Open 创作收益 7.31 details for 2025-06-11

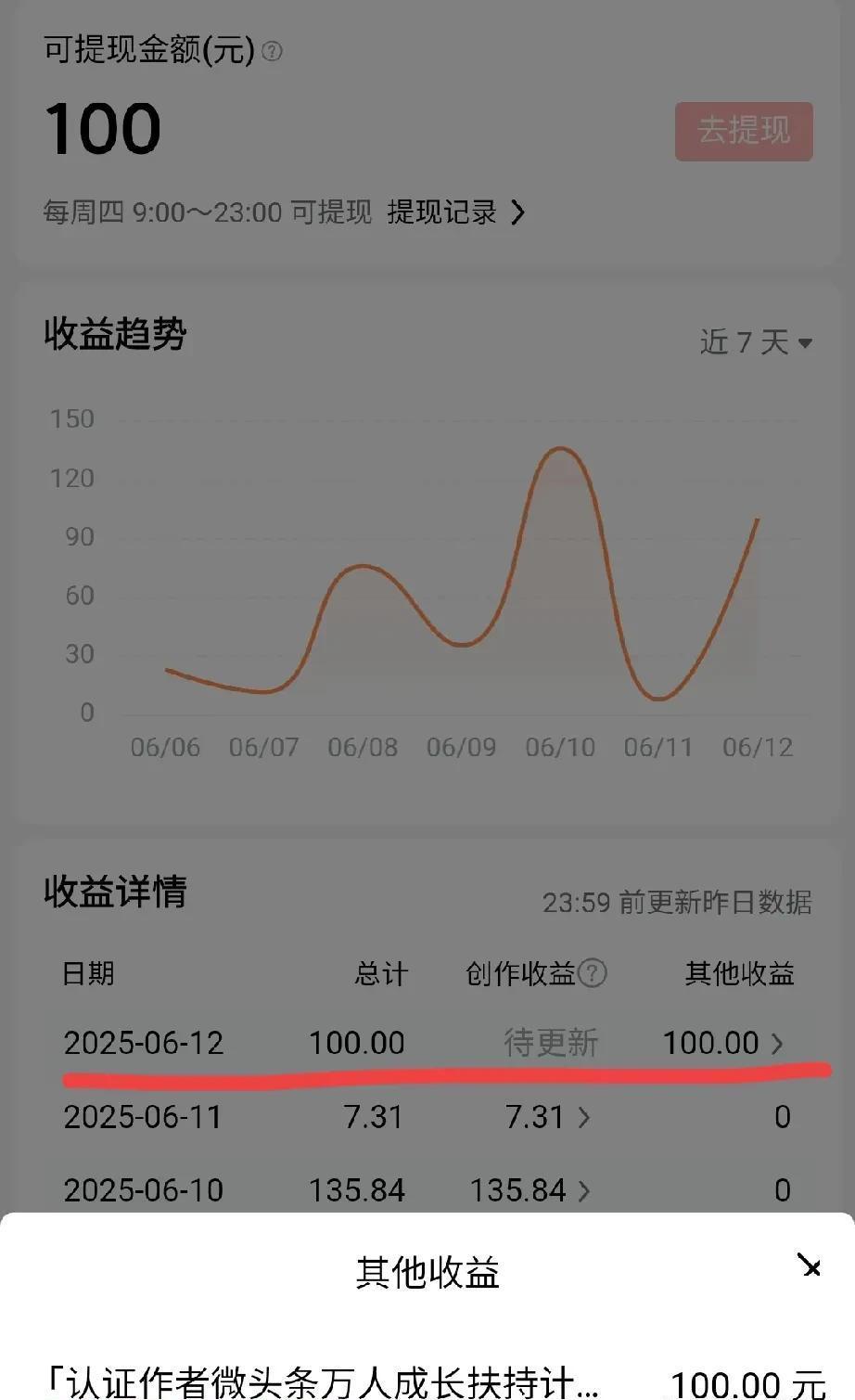click(547, 1116)
